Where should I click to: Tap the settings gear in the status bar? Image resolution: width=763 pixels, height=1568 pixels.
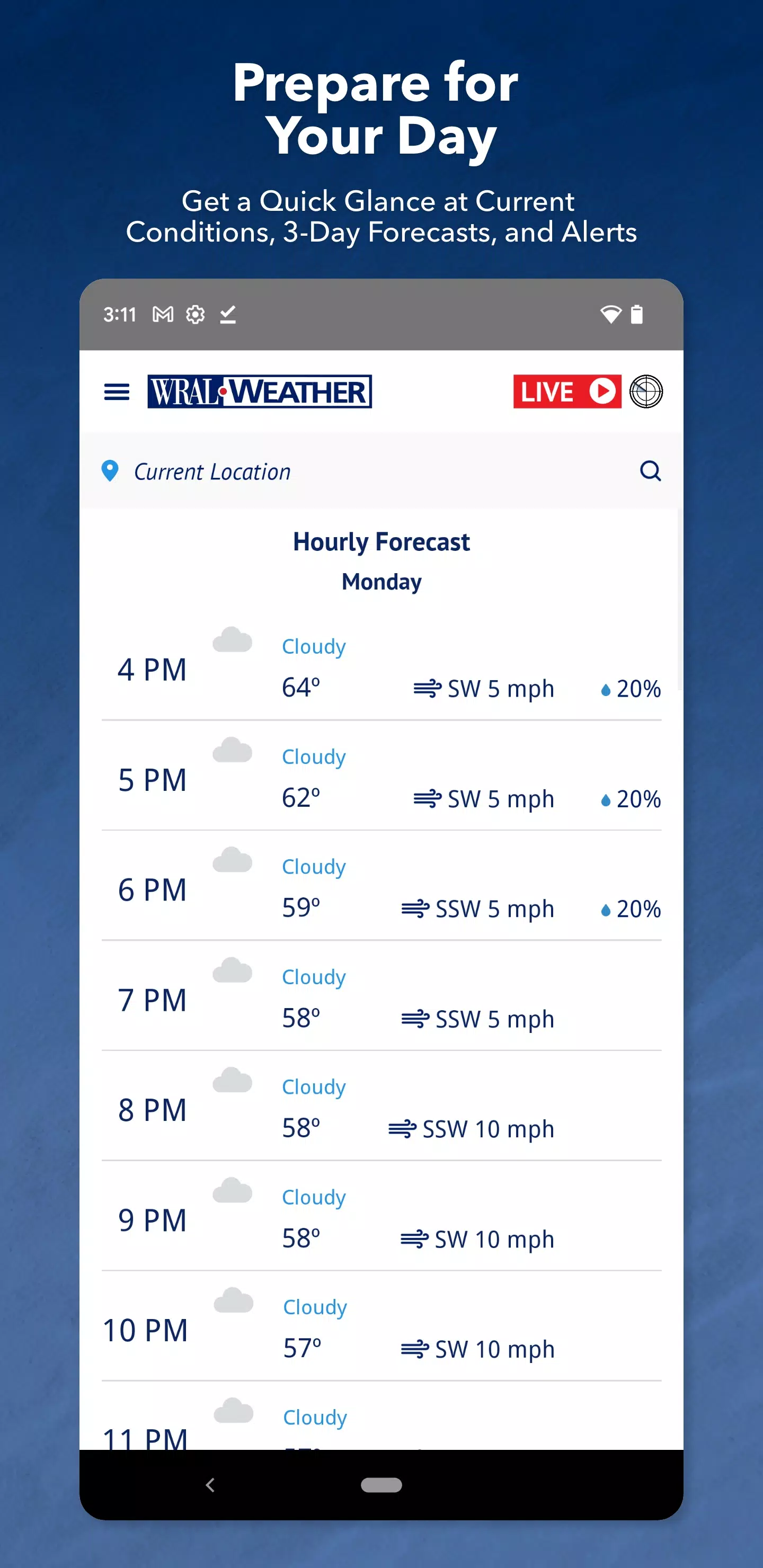point(194,314)
